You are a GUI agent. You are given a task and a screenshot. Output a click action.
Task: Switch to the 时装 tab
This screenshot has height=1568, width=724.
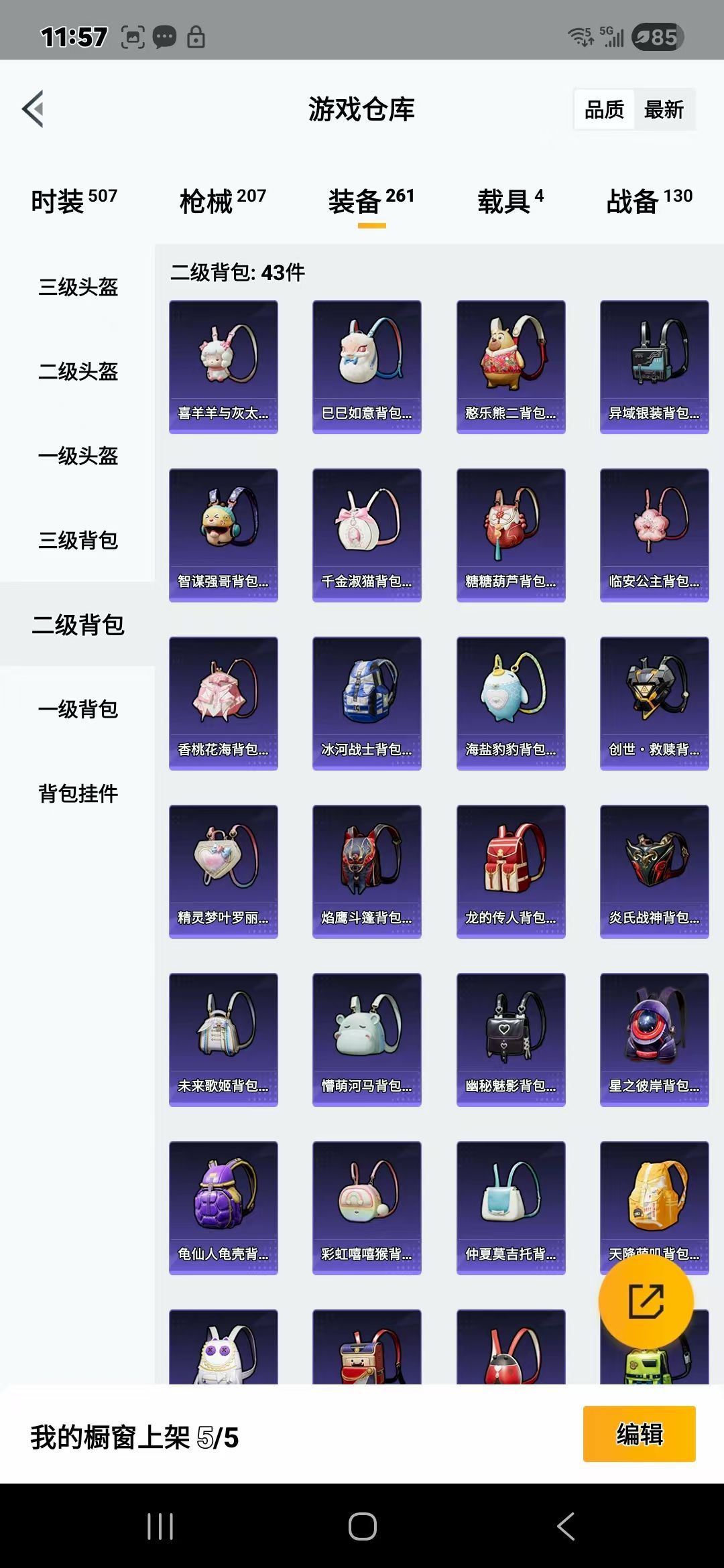[74, 200]
